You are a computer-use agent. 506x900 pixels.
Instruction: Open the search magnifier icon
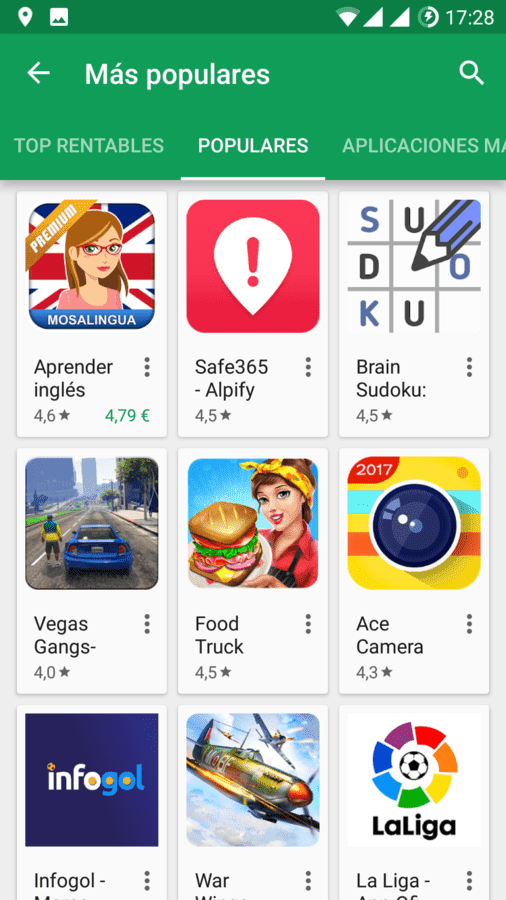(472, 73)
